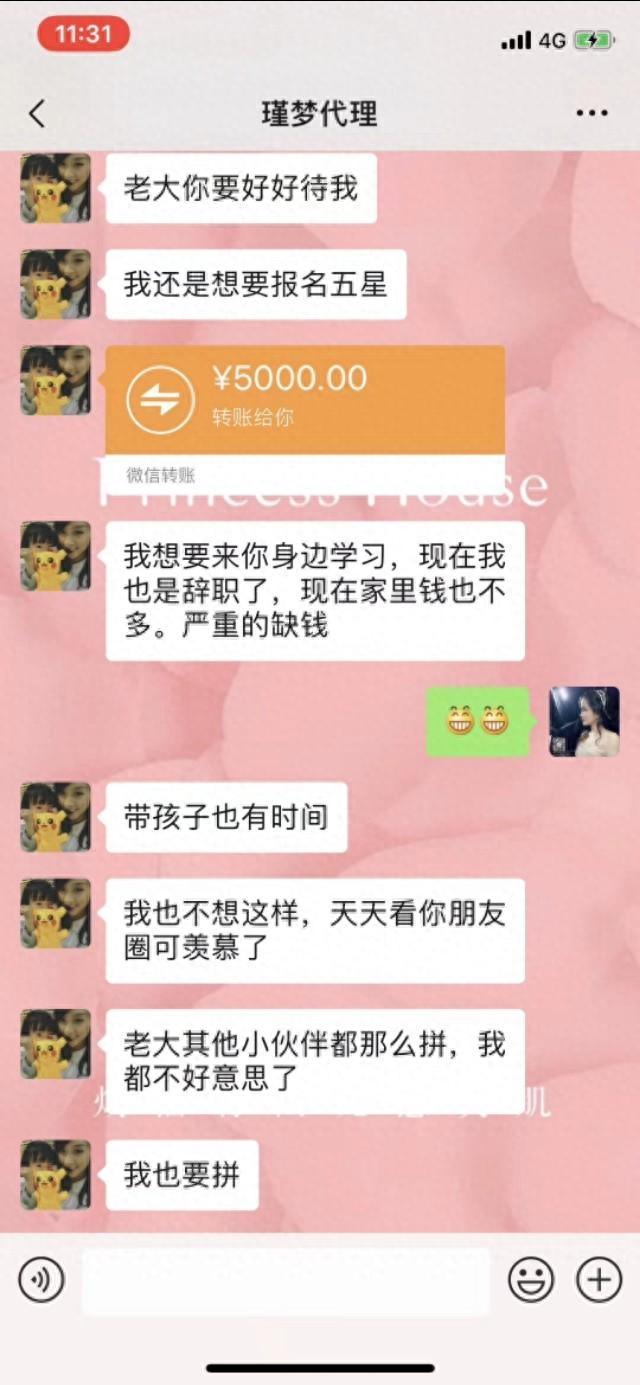Open my own avatar beside the emoji reply
Viewport: 640px width, 1385px height.
tap(584, 721)
